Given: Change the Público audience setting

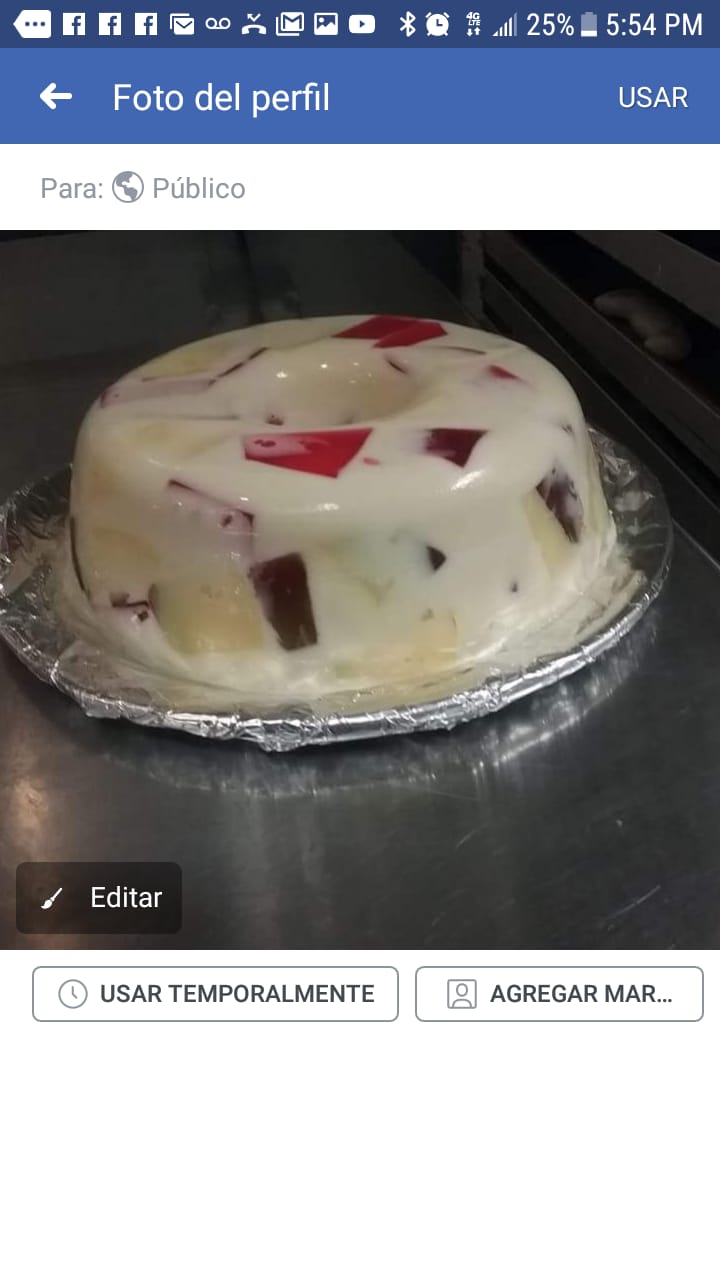Looking at the screenshot, I should click(x=180, y=188).
